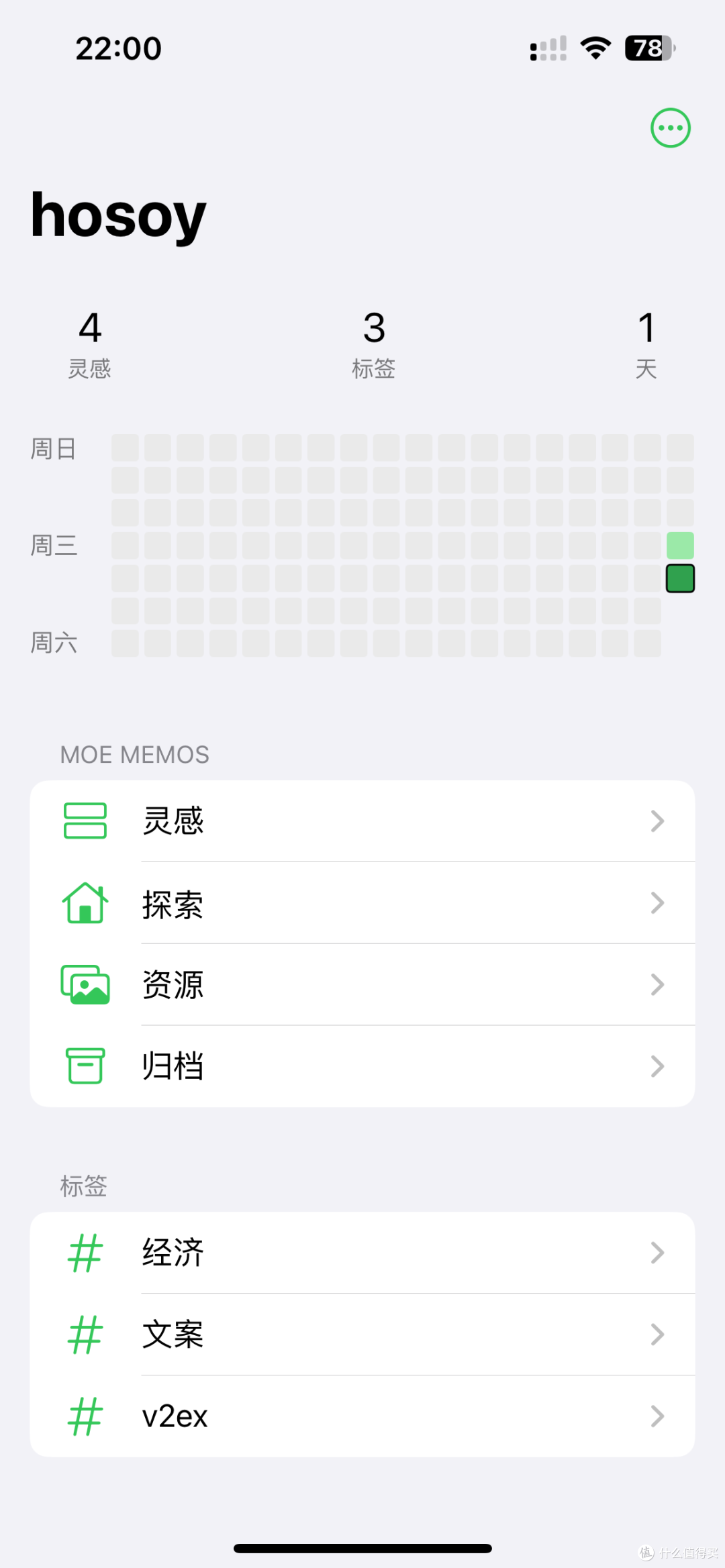This screenshot has height=1568, width=725.
Task: Click the hashtag icon beside v2ex
Action: (85, 1416)
